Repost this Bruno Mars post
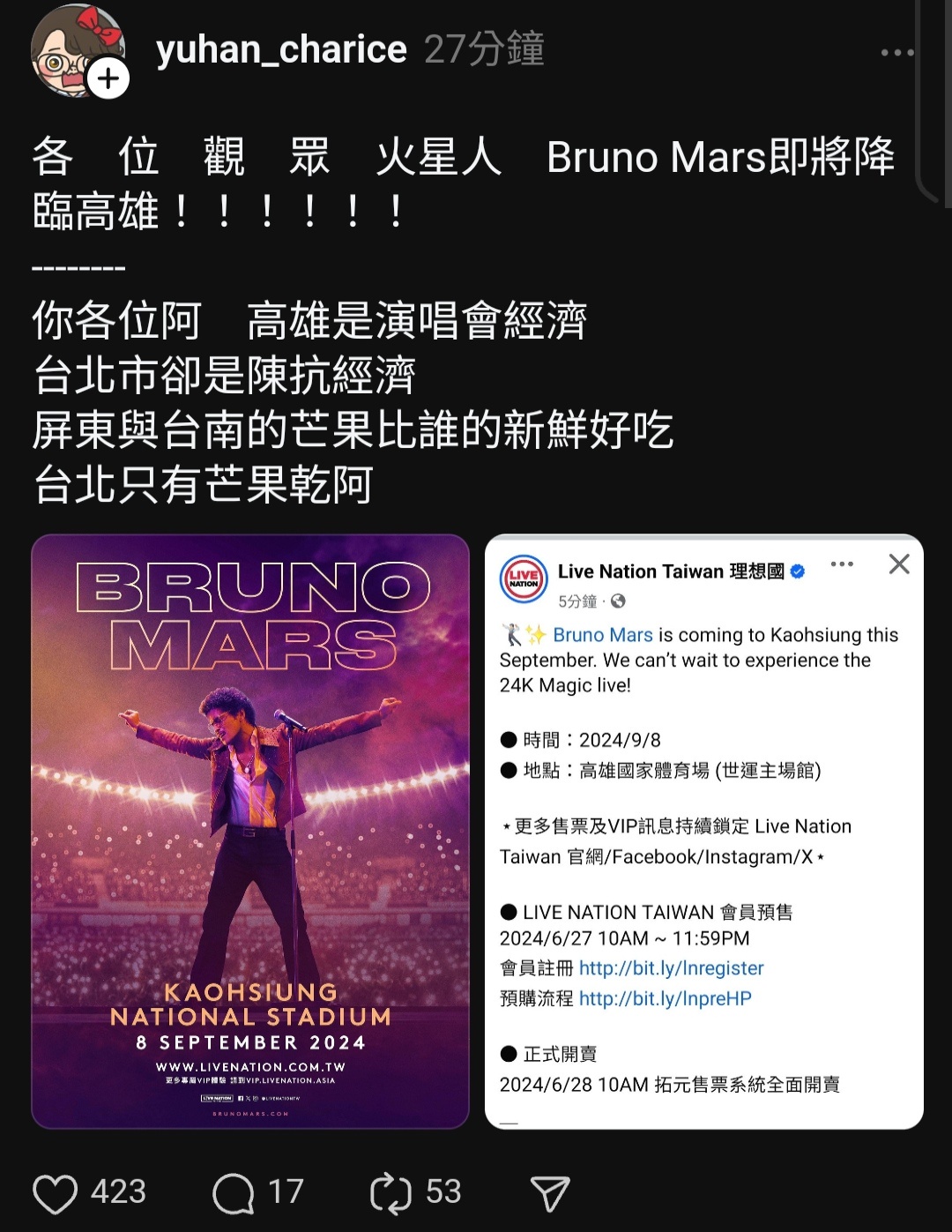Image resolution: width=952 pixels, height=1232 pixels. 391,1193
